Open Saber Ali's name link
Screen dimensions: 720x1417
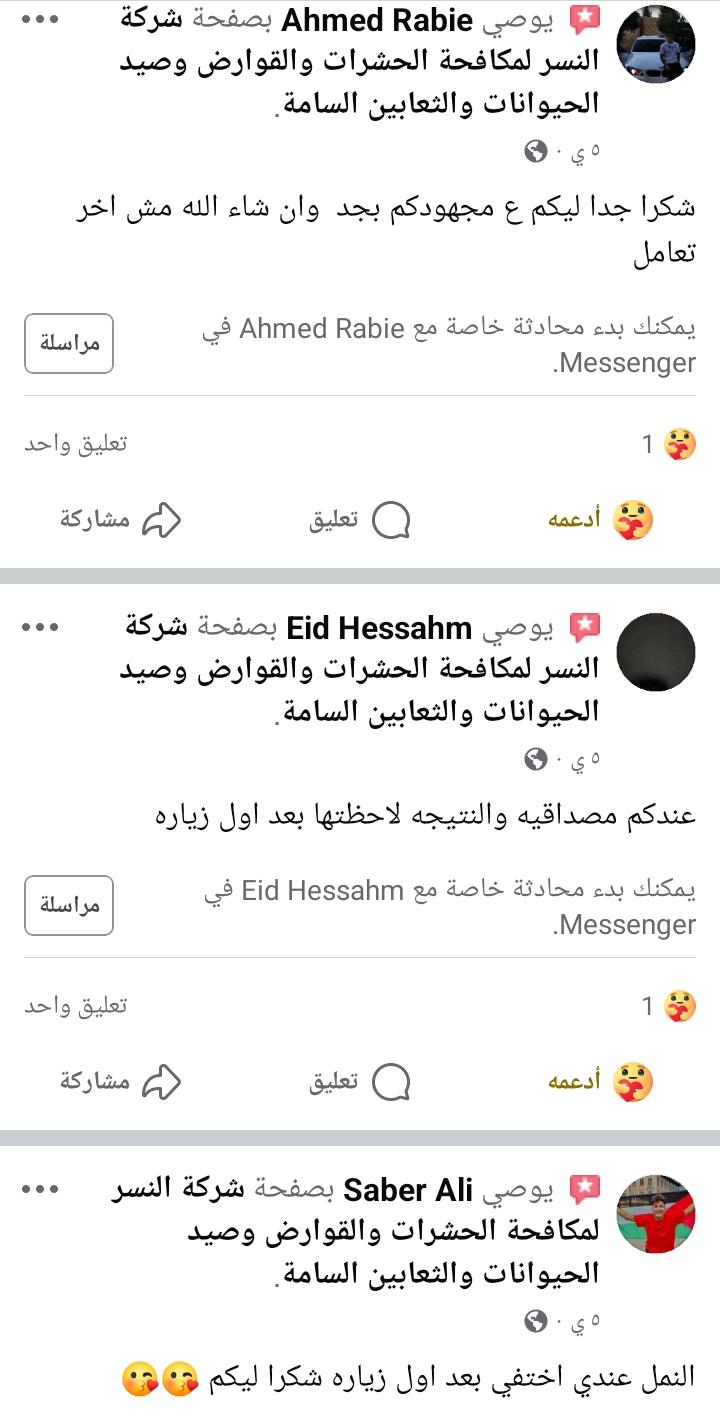point(408,1190)
